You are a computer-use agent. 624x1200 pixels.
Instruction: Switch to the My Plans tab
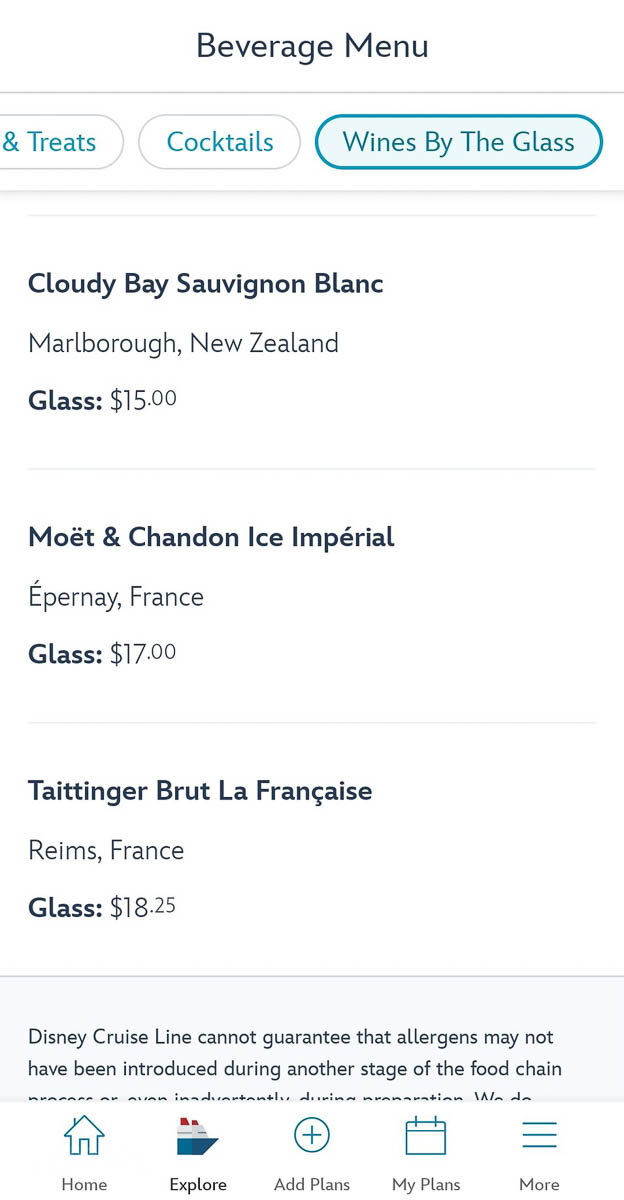pos(426,1154)
